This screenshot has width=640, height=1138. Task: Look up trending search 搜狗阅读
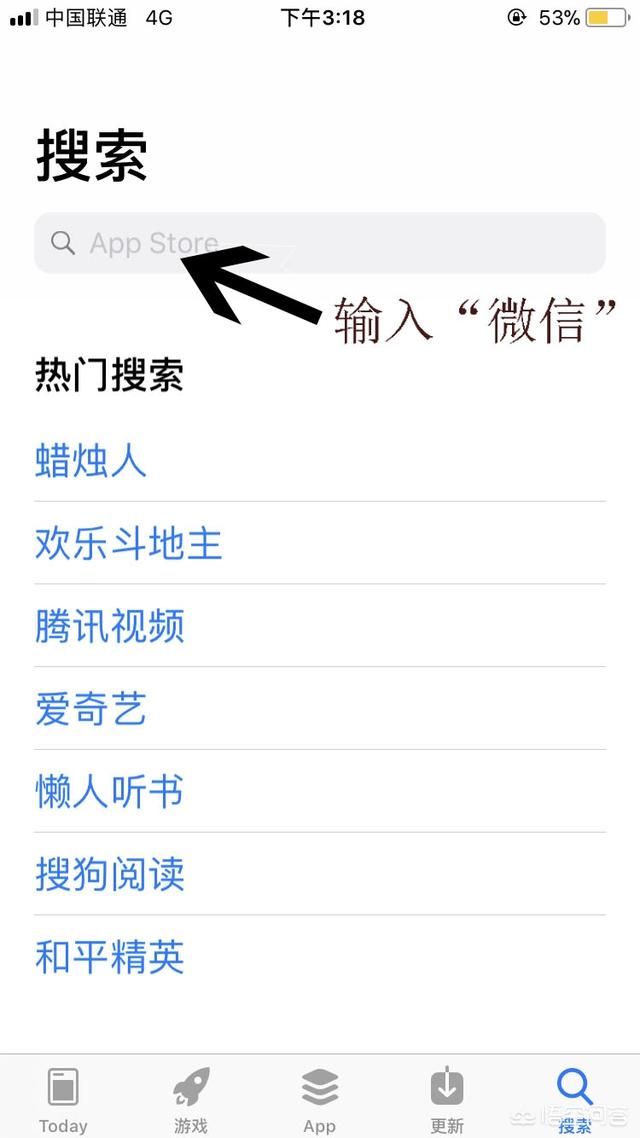pos(110,875)
